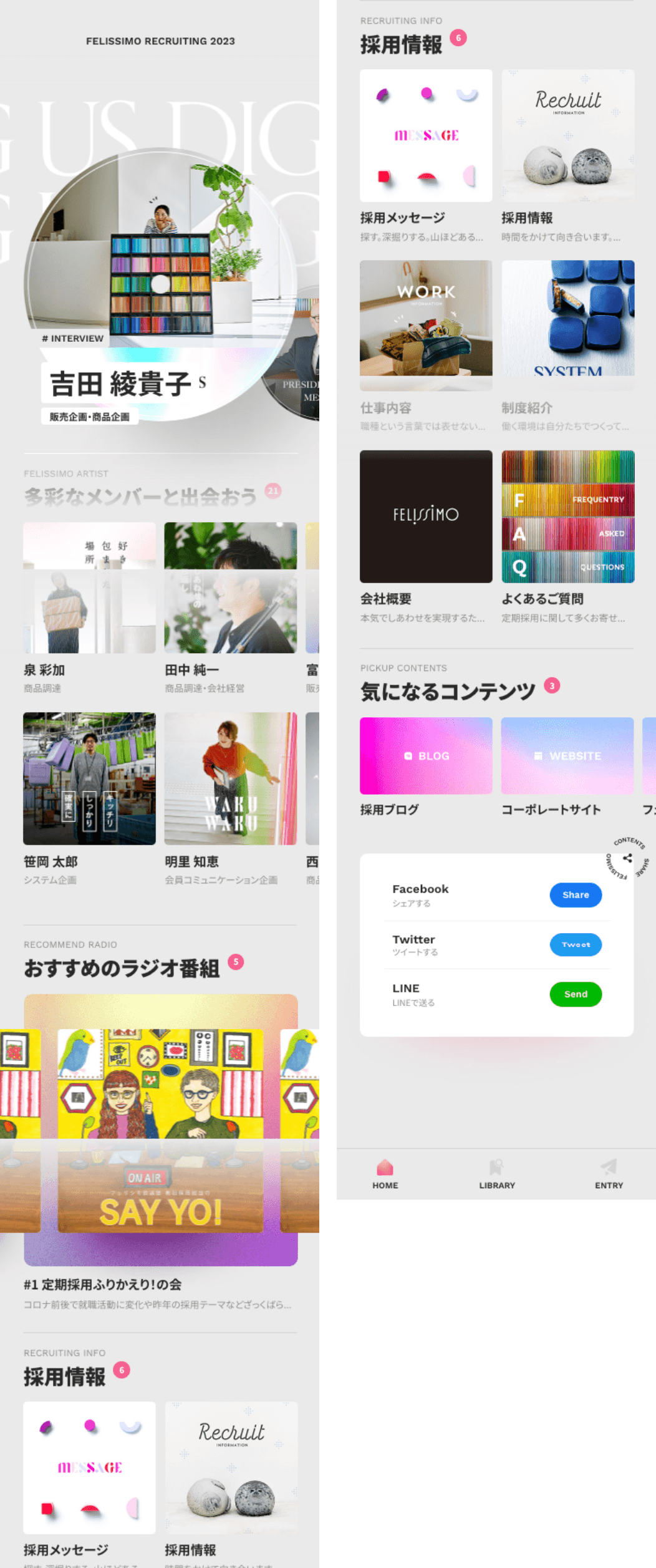Open 笹岡 太郎 member profile

pos(89,778)
